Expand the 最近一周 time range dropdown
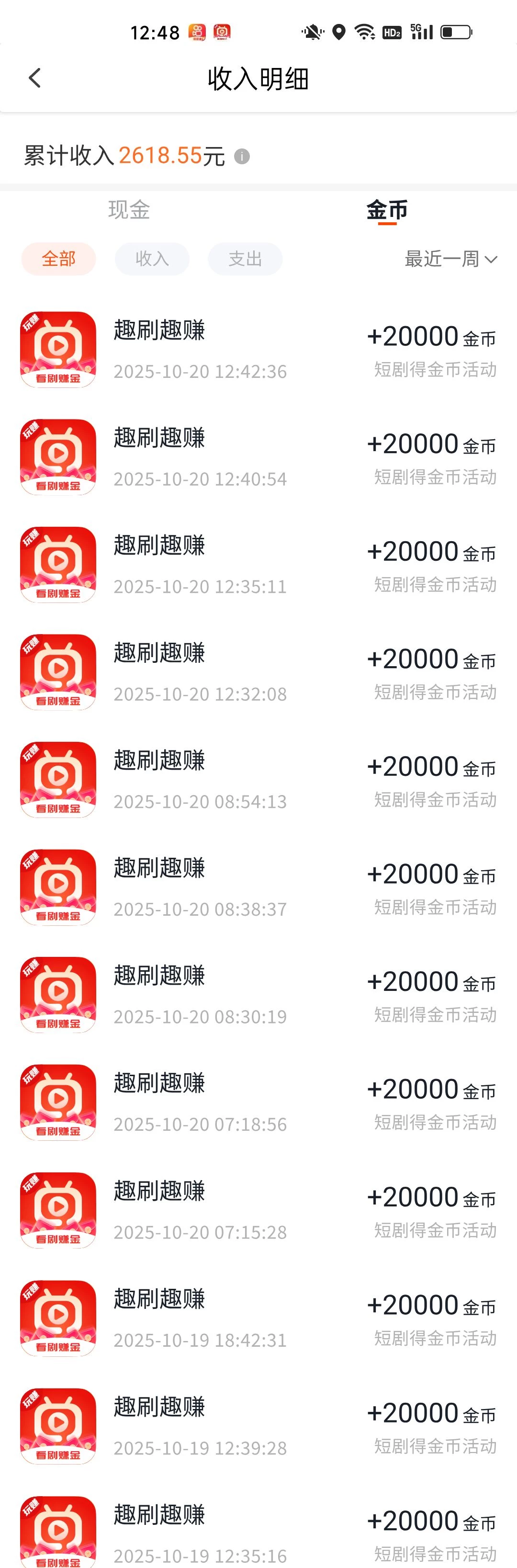 (451, 259)
